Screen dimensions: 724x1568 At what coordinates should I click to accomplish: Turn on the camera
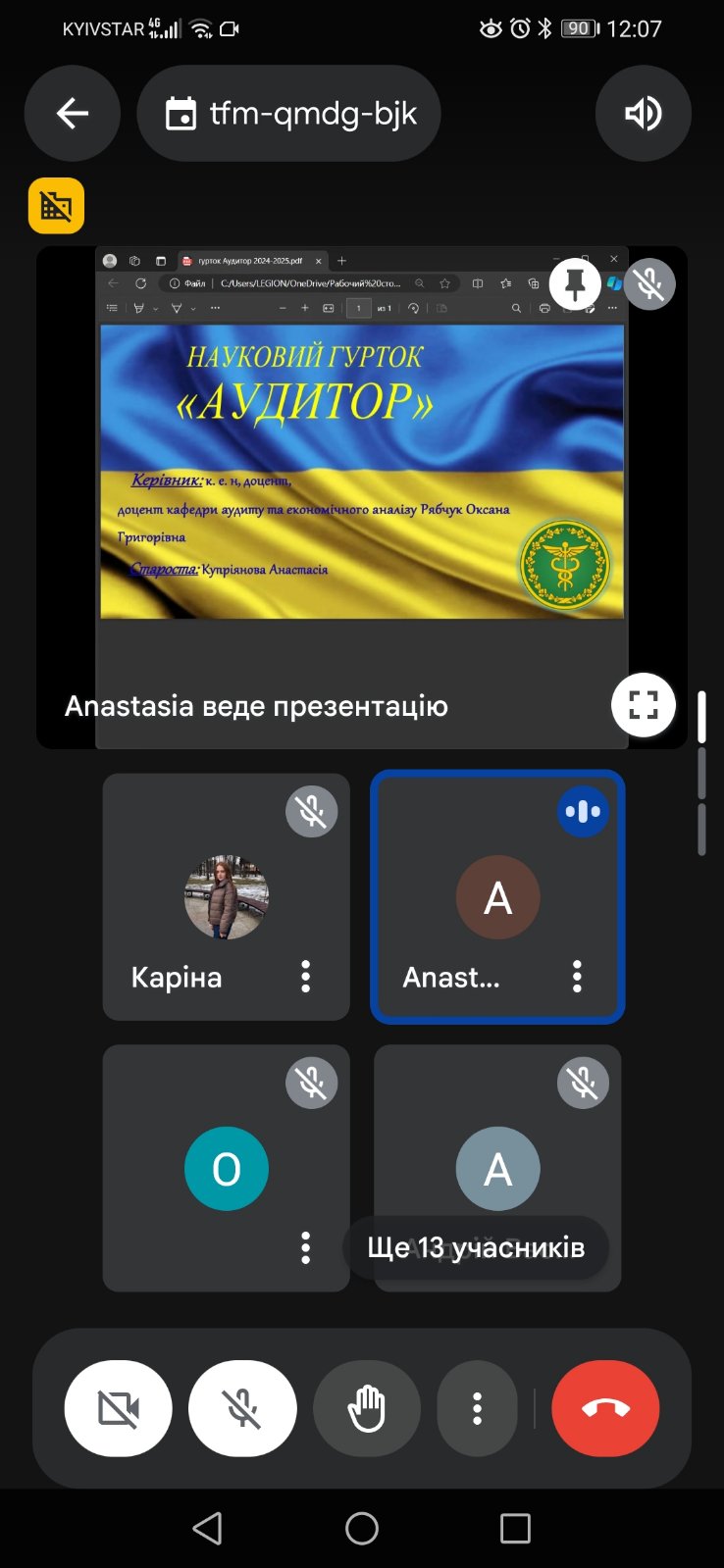(x=119, y=1409)
